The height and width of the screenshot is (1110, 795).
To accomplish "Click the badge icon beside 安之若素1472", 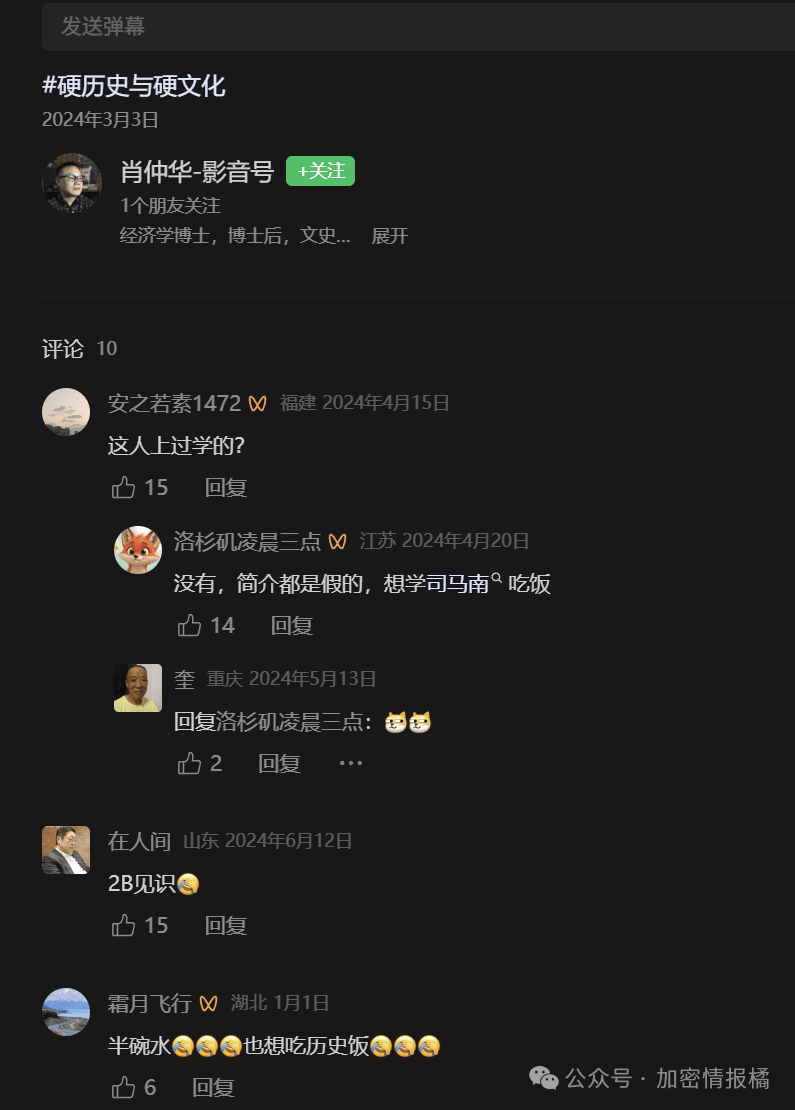I will [x=258, y=402].
